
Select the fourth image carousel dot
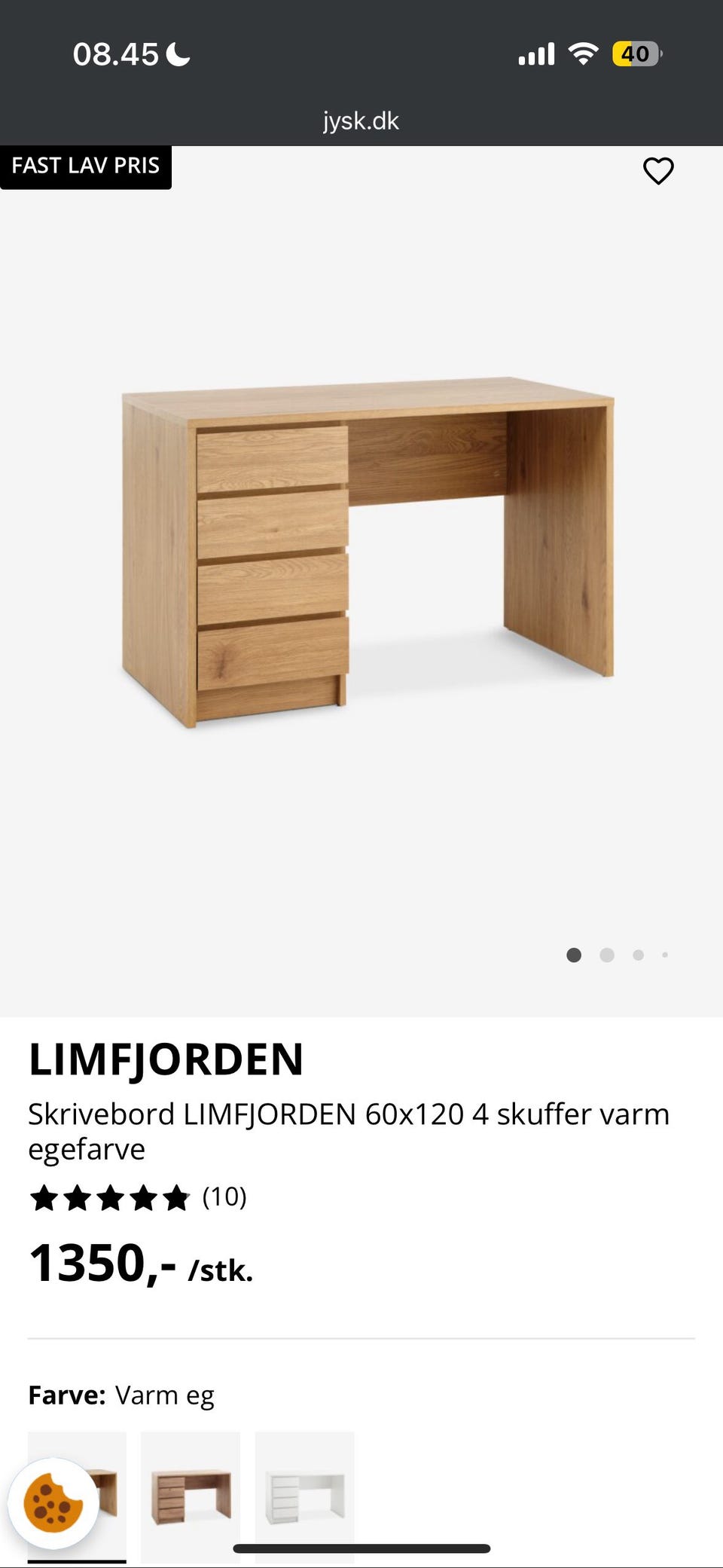(665, 955)
